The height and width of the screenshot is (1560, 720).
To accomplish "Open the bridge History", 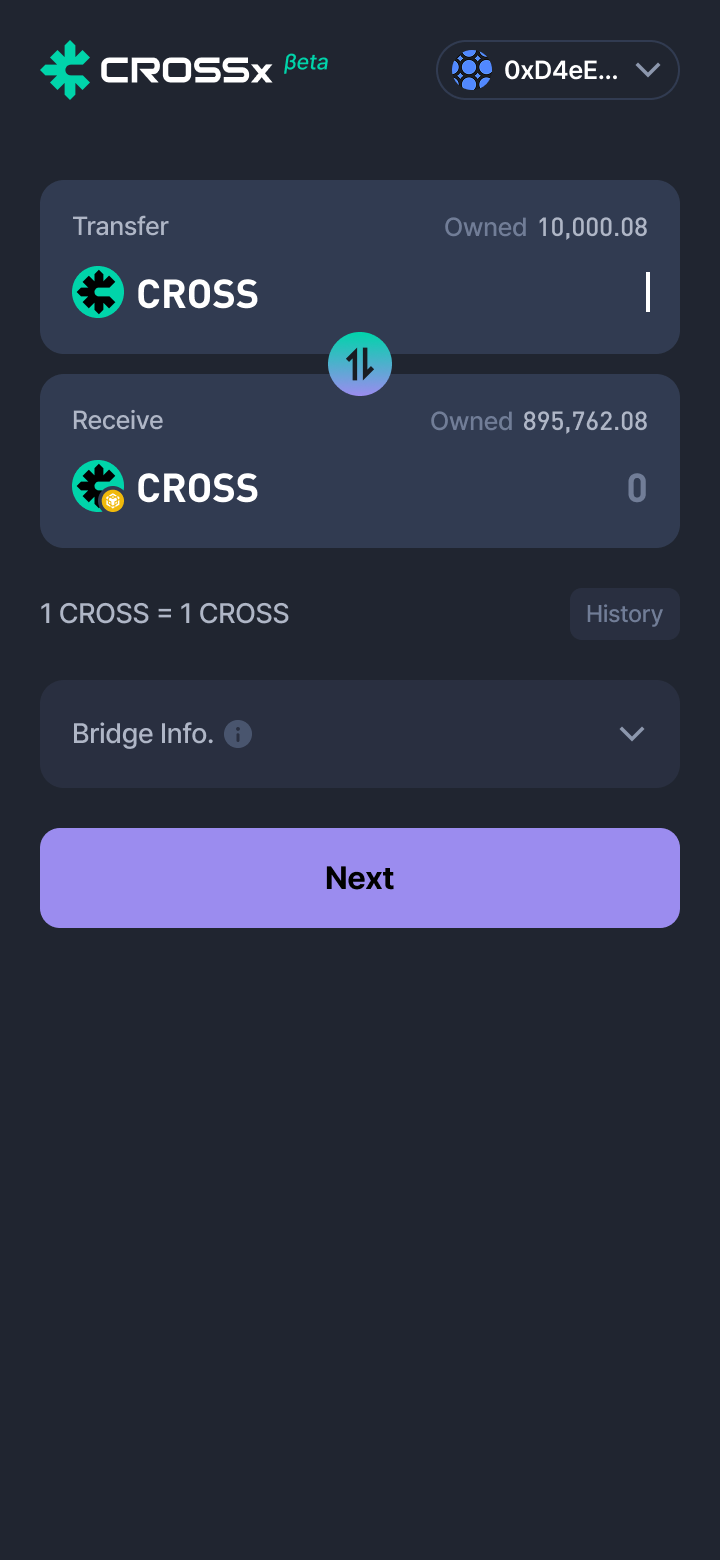I will click(x=624, y=614).
